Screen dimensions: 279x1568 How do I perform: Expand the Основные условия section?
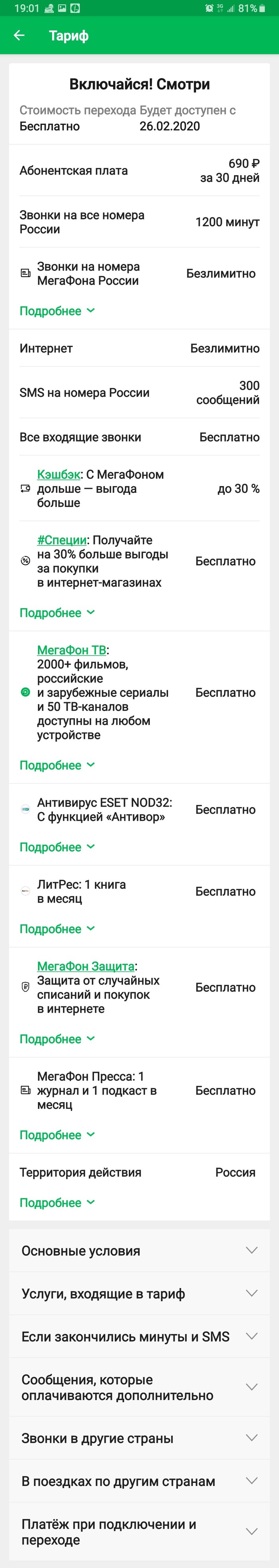pos(139,1251)
